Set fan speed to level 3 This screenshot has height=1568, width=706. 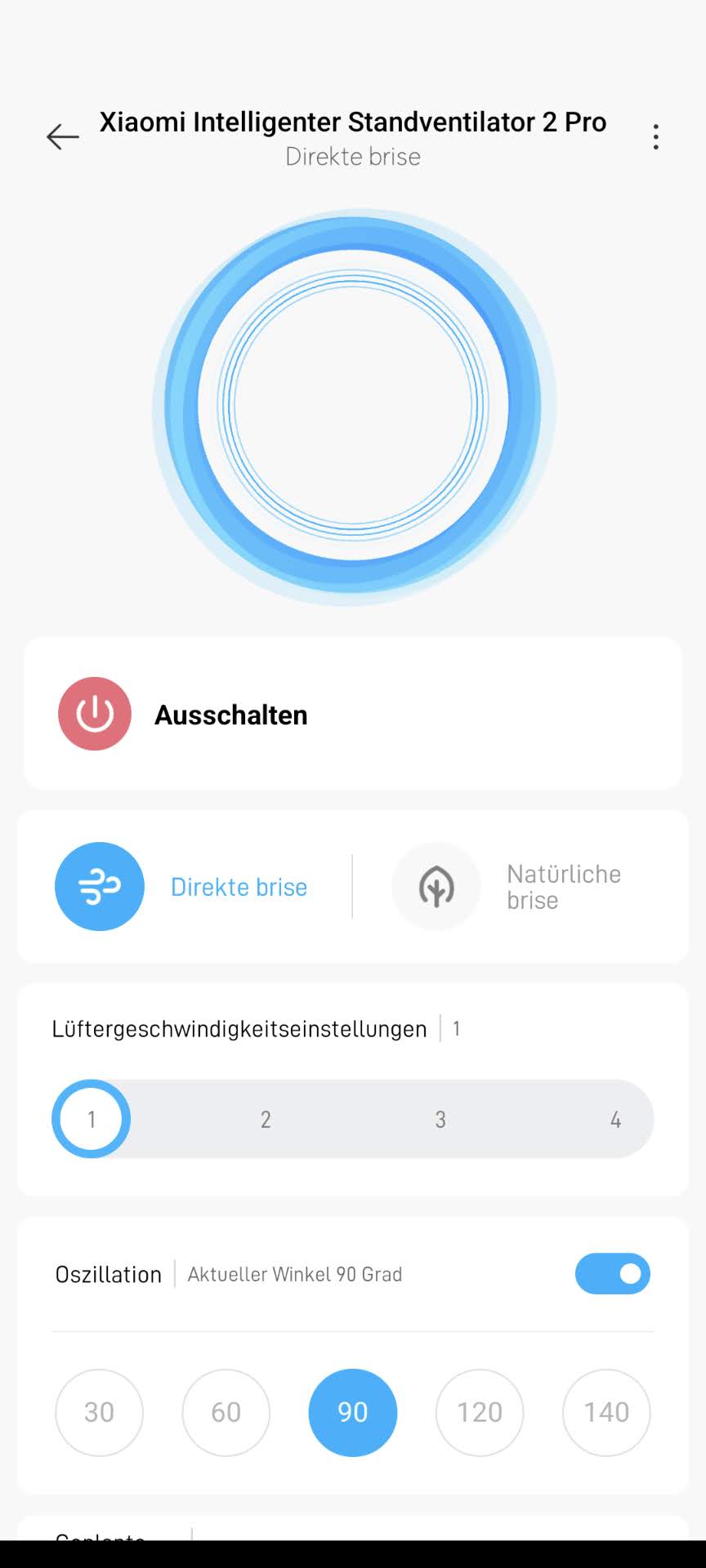tap(440, 1119)
